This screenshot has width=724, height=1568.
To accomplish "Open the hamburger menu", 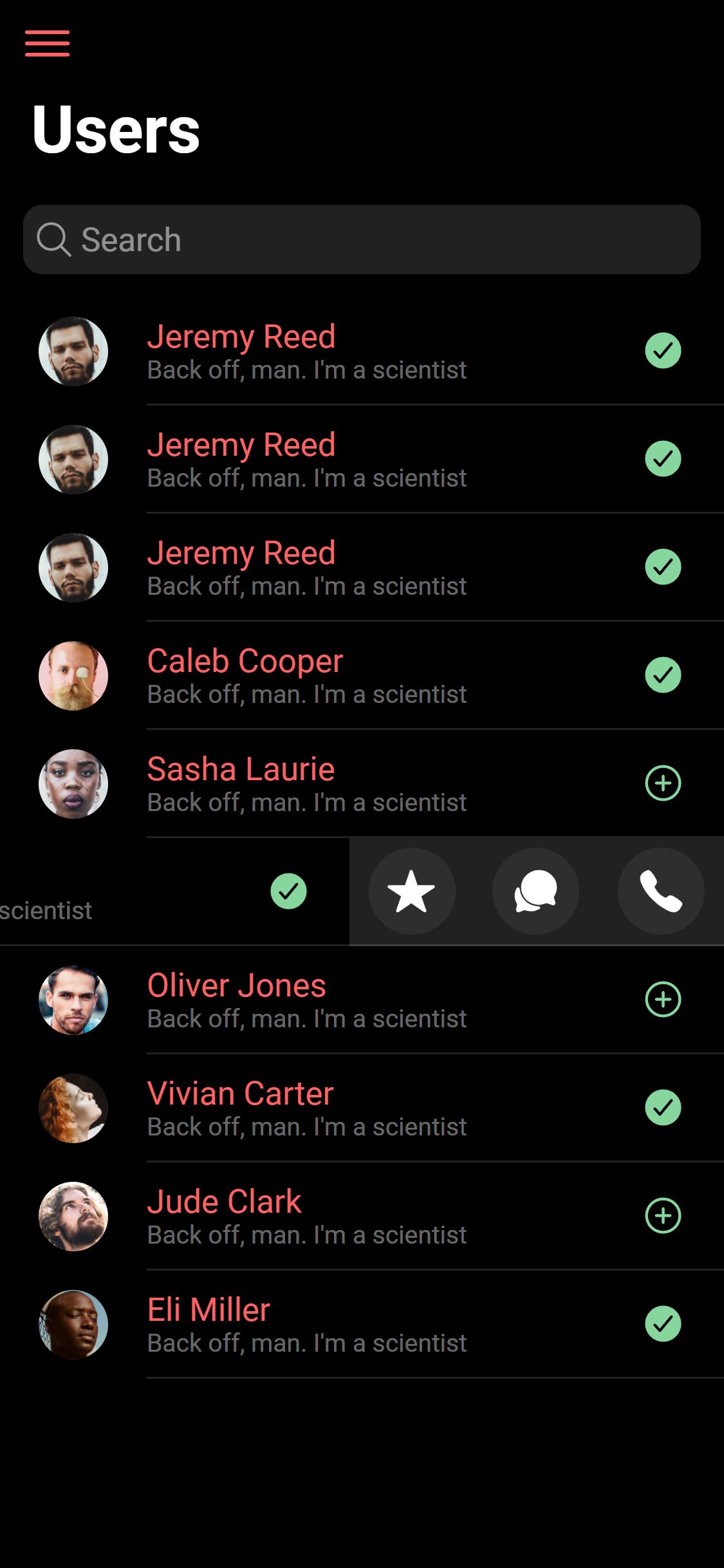I will (47, 43).
